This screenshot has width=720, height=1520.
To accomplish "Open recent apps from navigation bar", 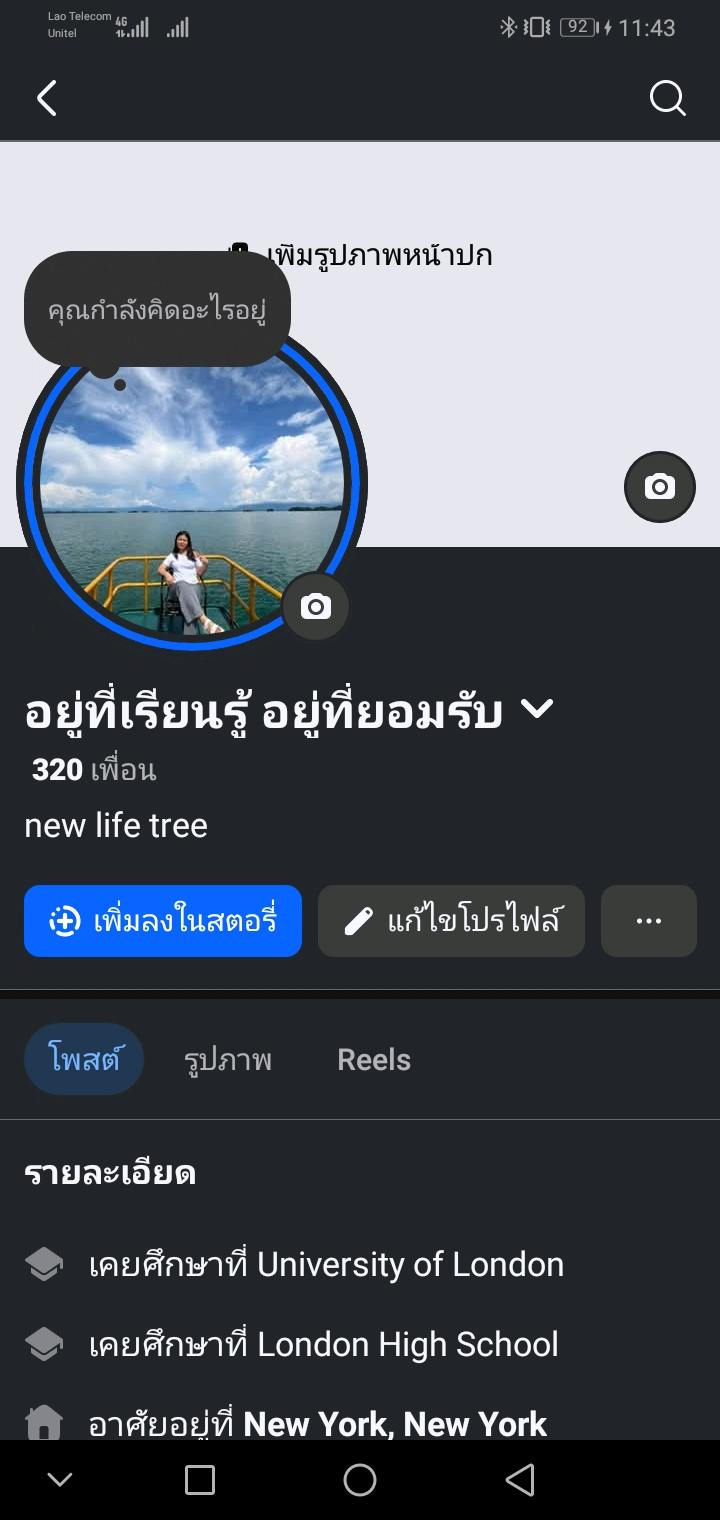I will point(200,1480).
